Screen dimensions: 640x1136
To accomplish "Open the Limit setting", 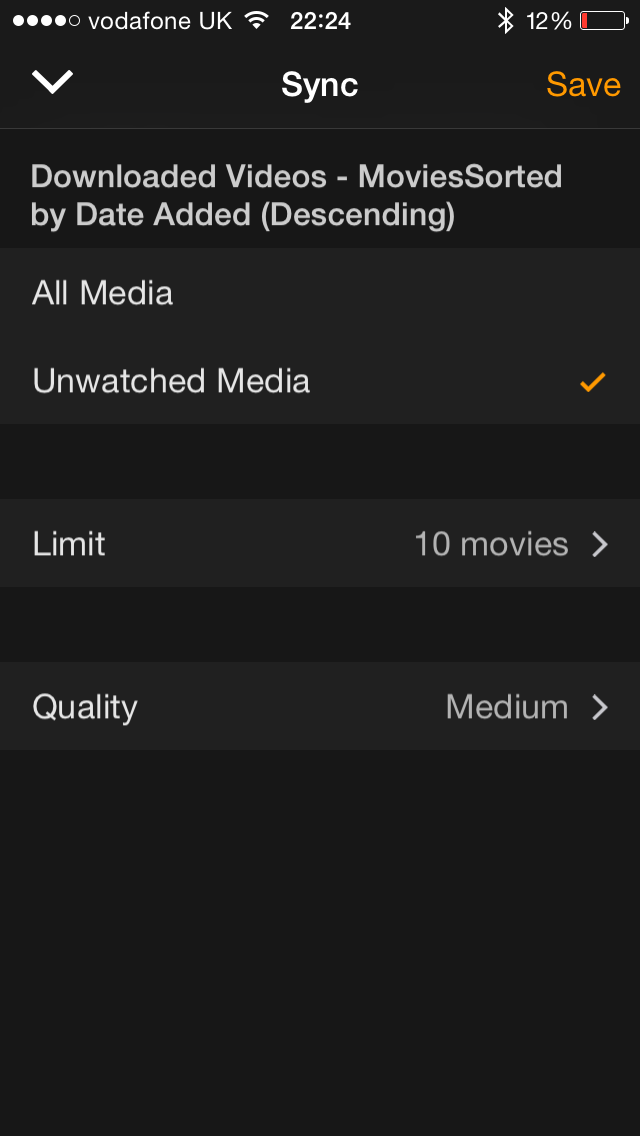I will coord(320,544).
